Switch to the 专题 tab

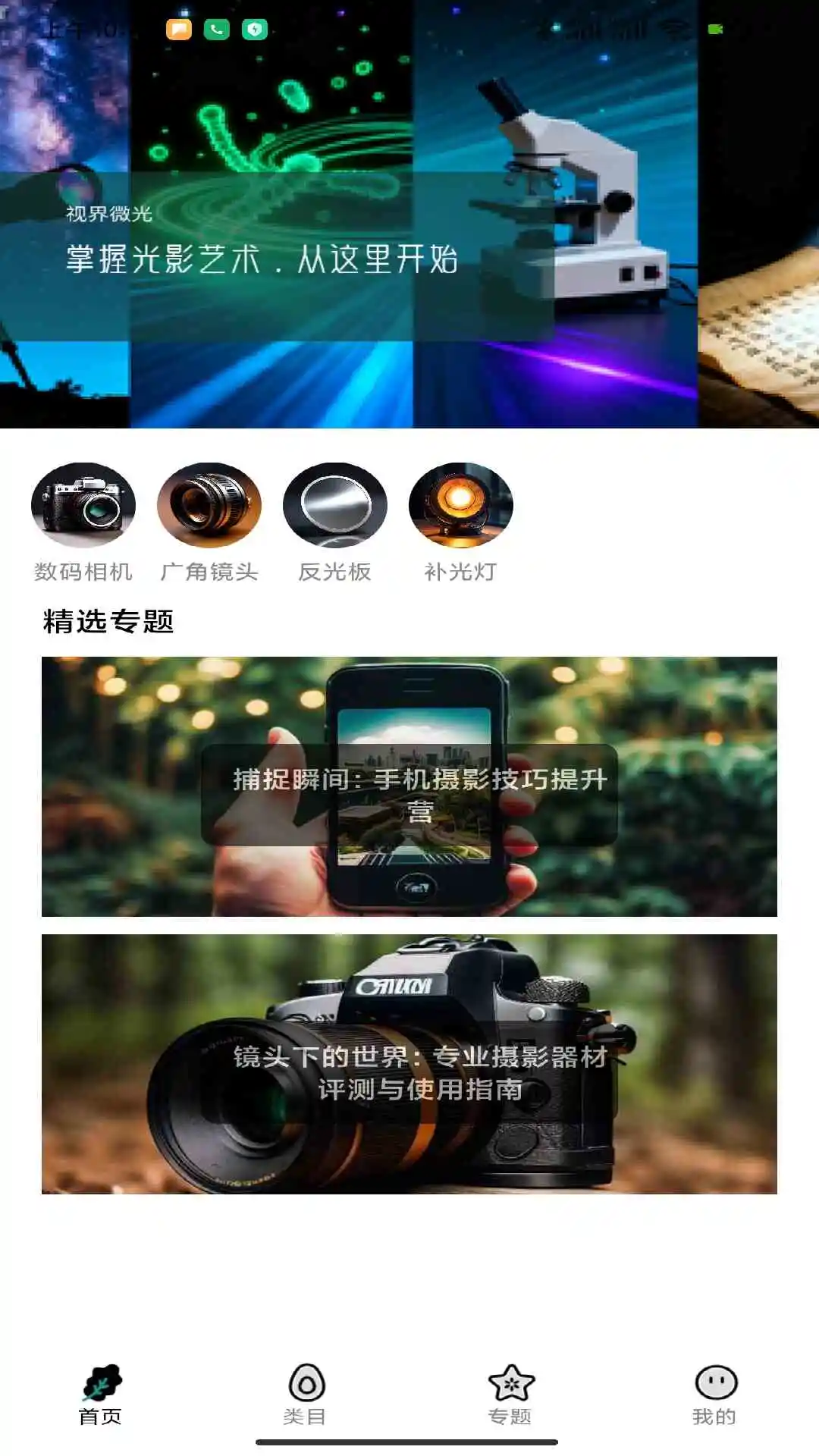510,1394
